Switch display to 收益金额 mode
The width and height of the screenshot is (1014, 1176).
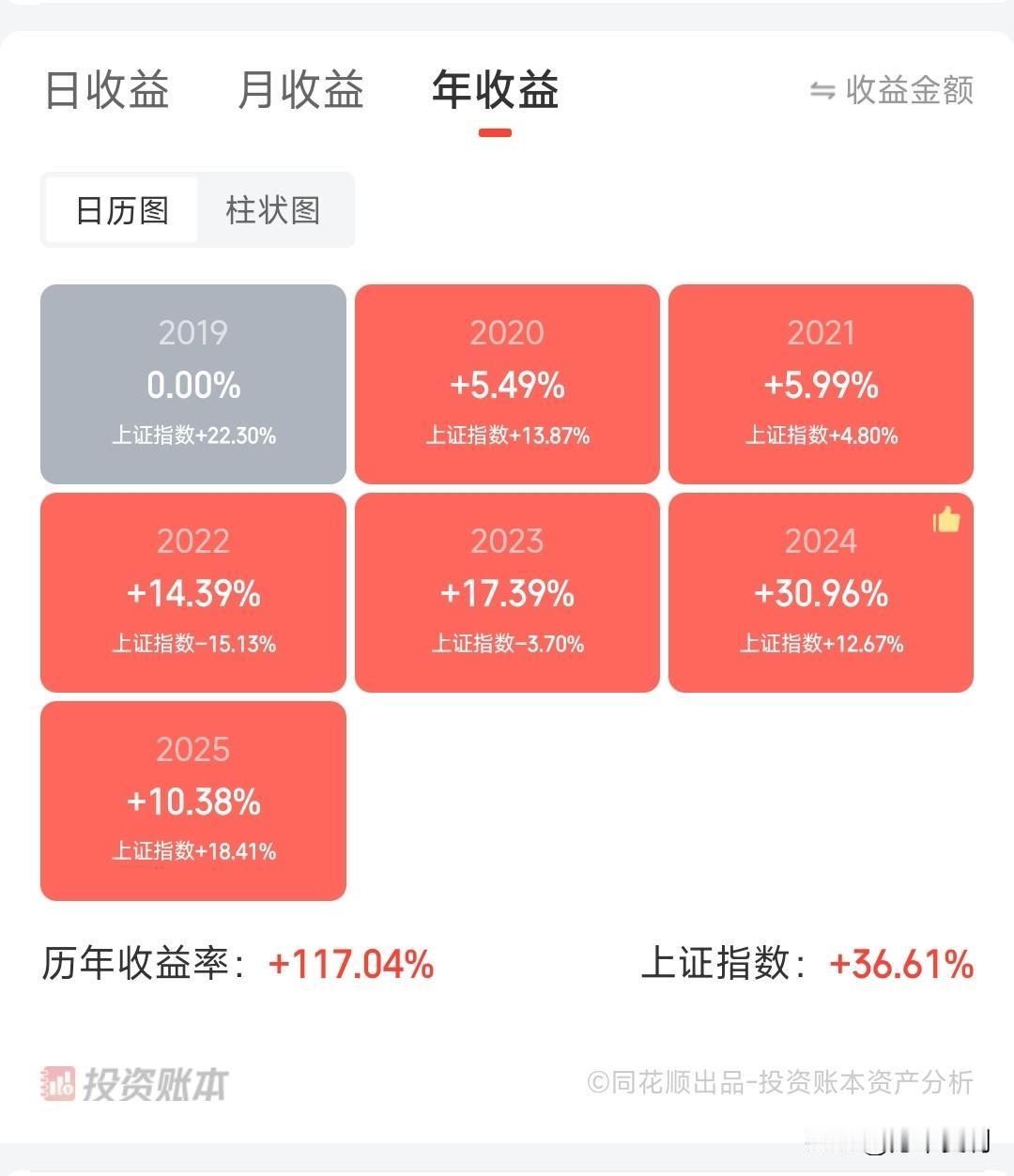907,90
